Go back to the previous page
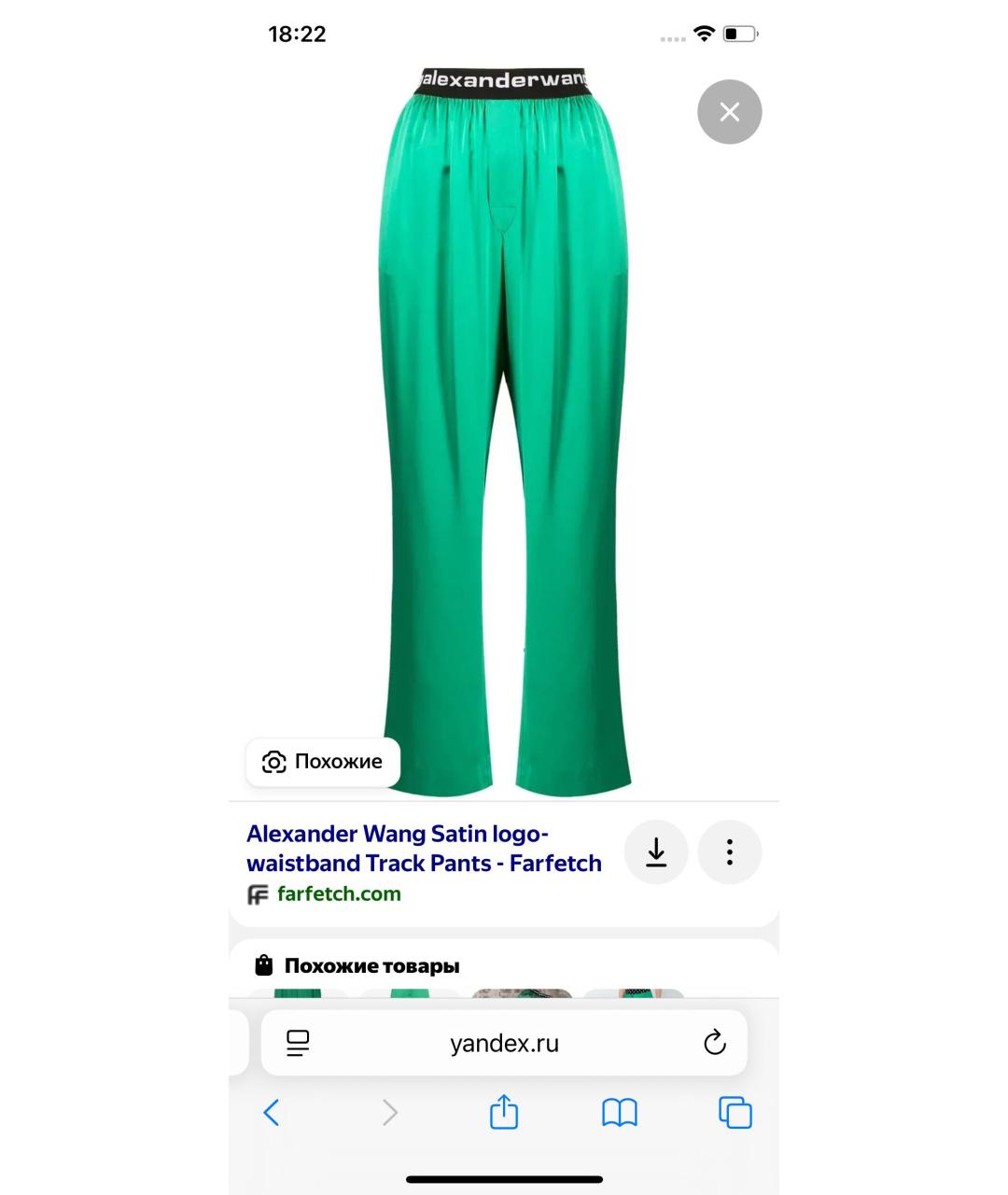This screenshot has height=1195, width=1008. [x=272, y=1112]
